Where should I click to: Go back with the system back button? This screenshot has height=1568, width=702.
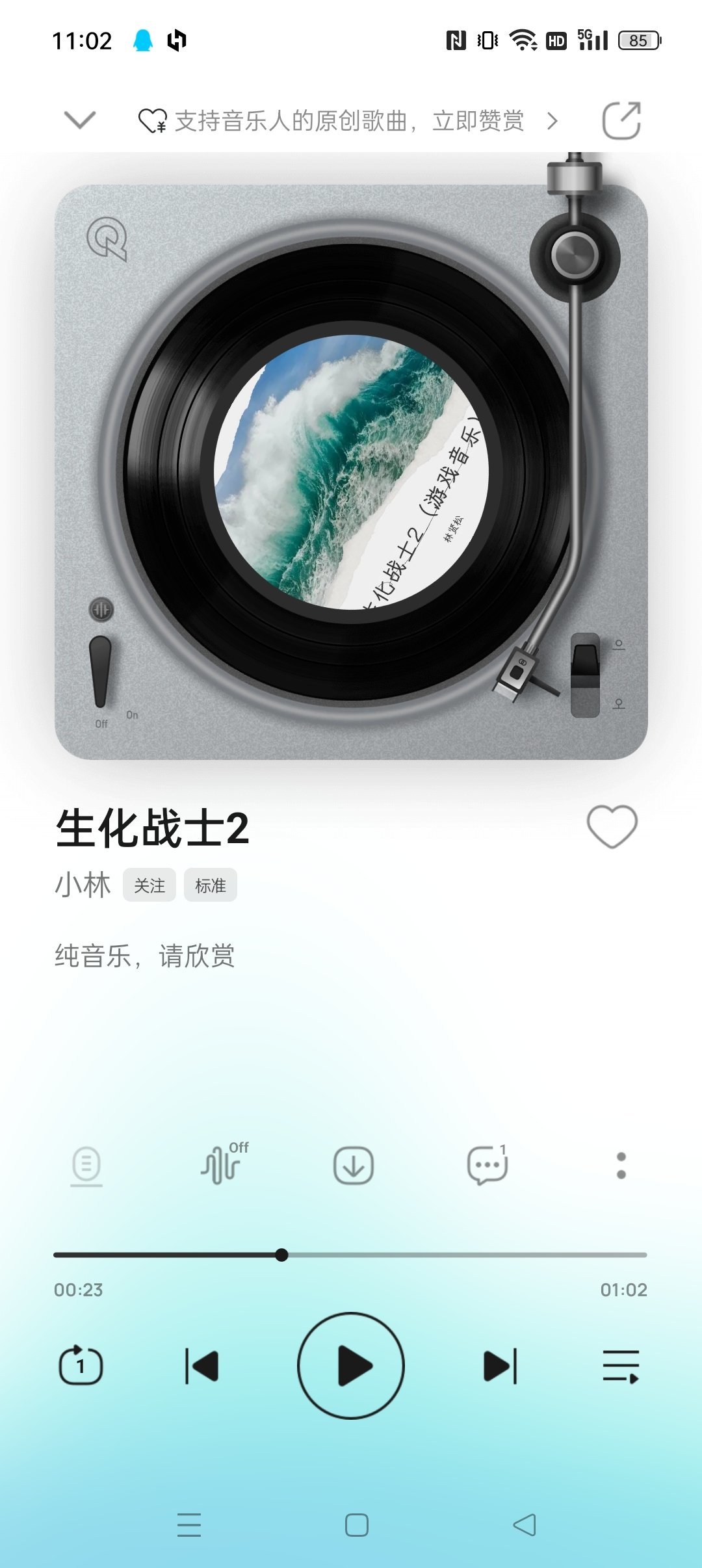coord(524,1525)
